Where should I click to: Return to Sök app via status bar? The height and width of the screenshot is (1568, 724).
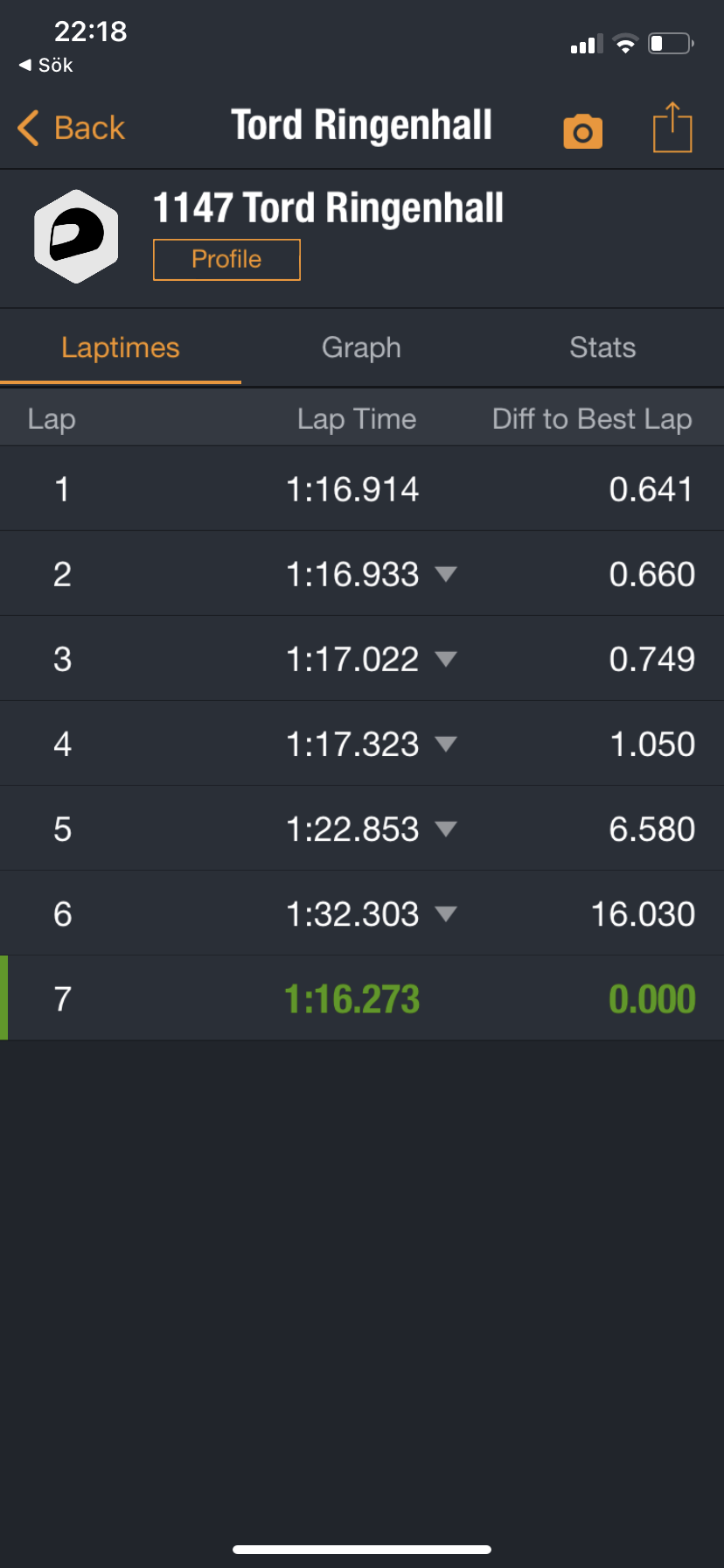(x=45, y=66)
